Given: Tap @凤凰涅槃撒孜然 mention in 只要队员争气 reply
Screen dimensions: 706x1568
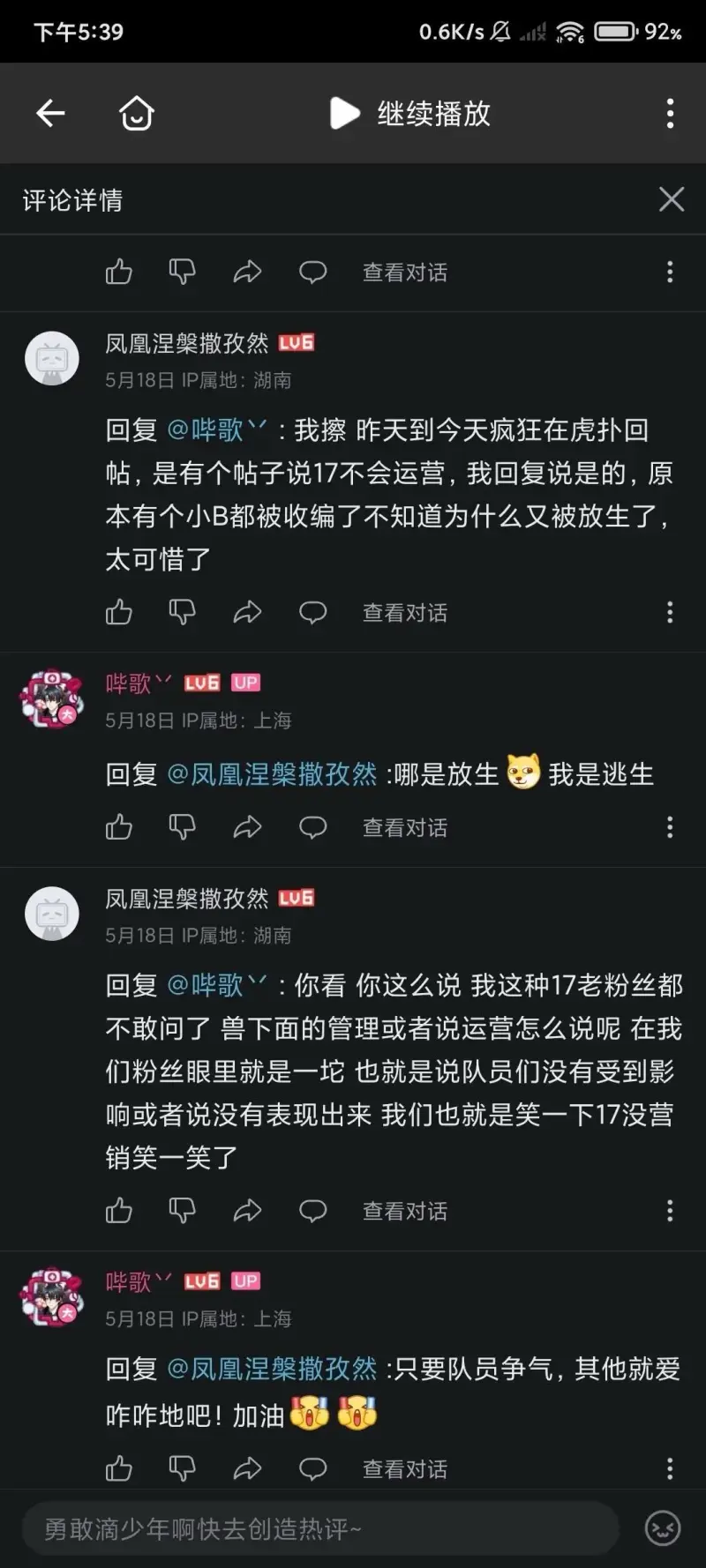Looking at the screenshot, I should click(272, 1369).
